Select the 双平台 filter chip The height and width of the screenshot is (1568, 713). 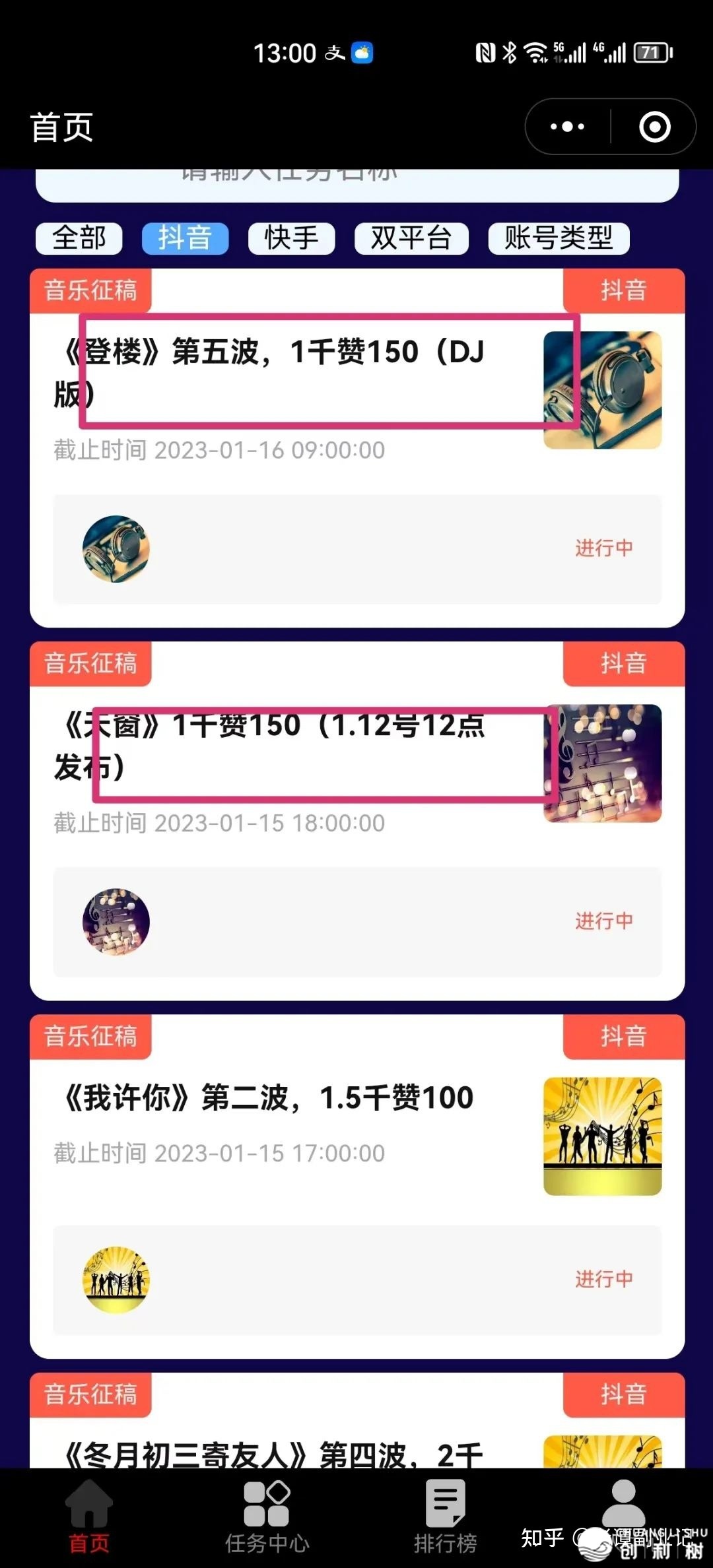pos(411,238)
